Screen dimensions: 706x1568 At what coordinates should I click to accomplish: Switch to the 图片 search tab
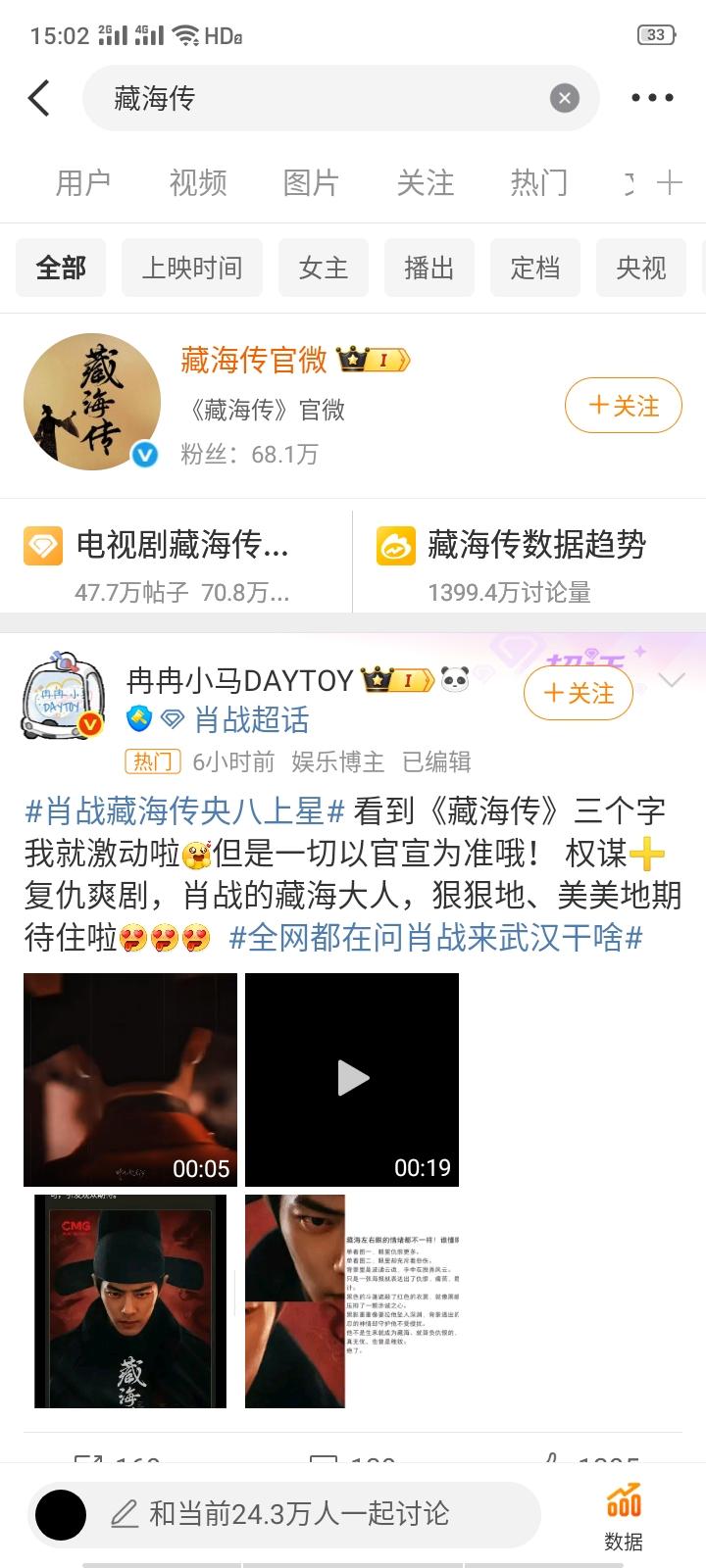point(313,182)
